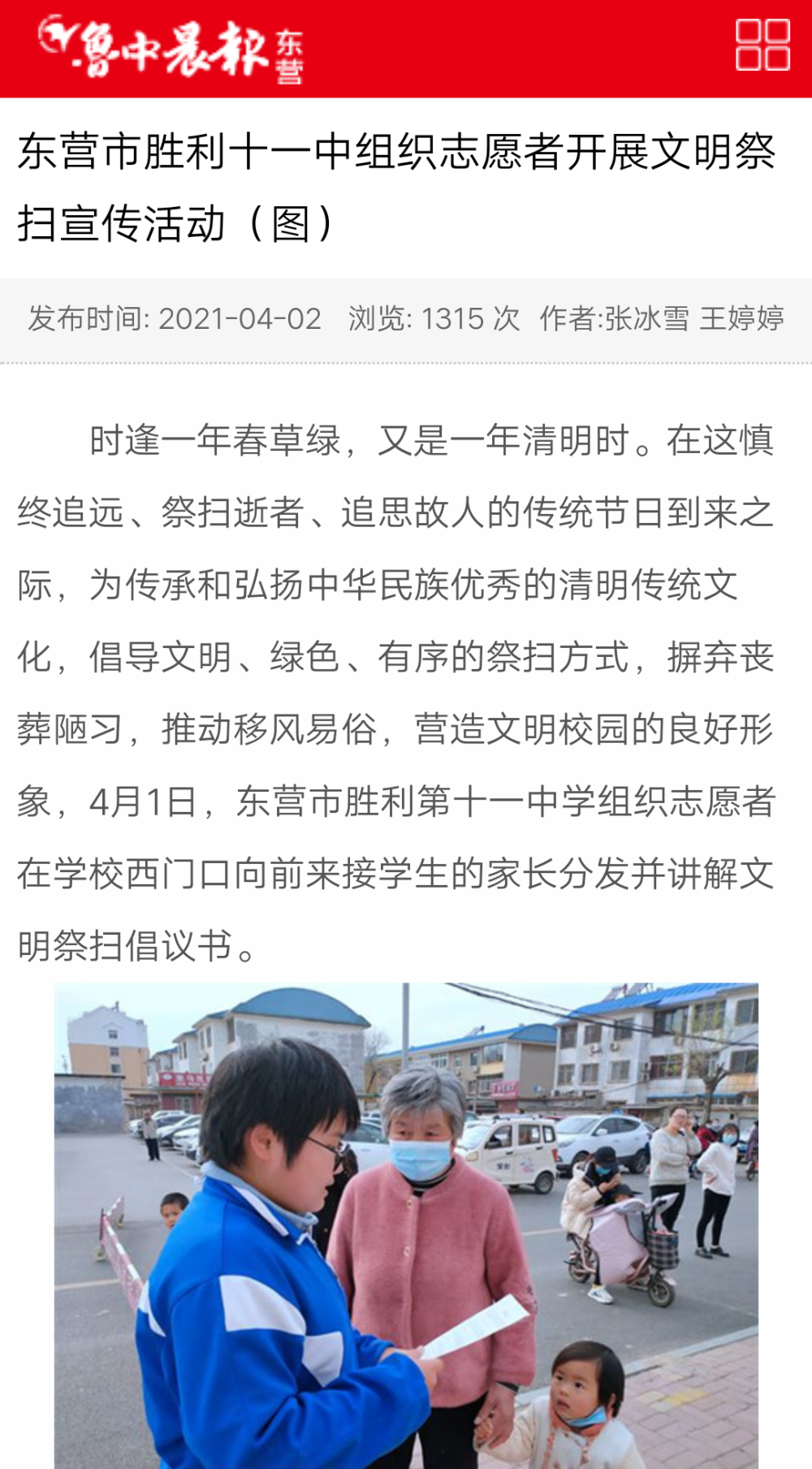812x1469 pixels.
Task: Tap the 鲁中晨报 header logo
Action: pos(171,49)
